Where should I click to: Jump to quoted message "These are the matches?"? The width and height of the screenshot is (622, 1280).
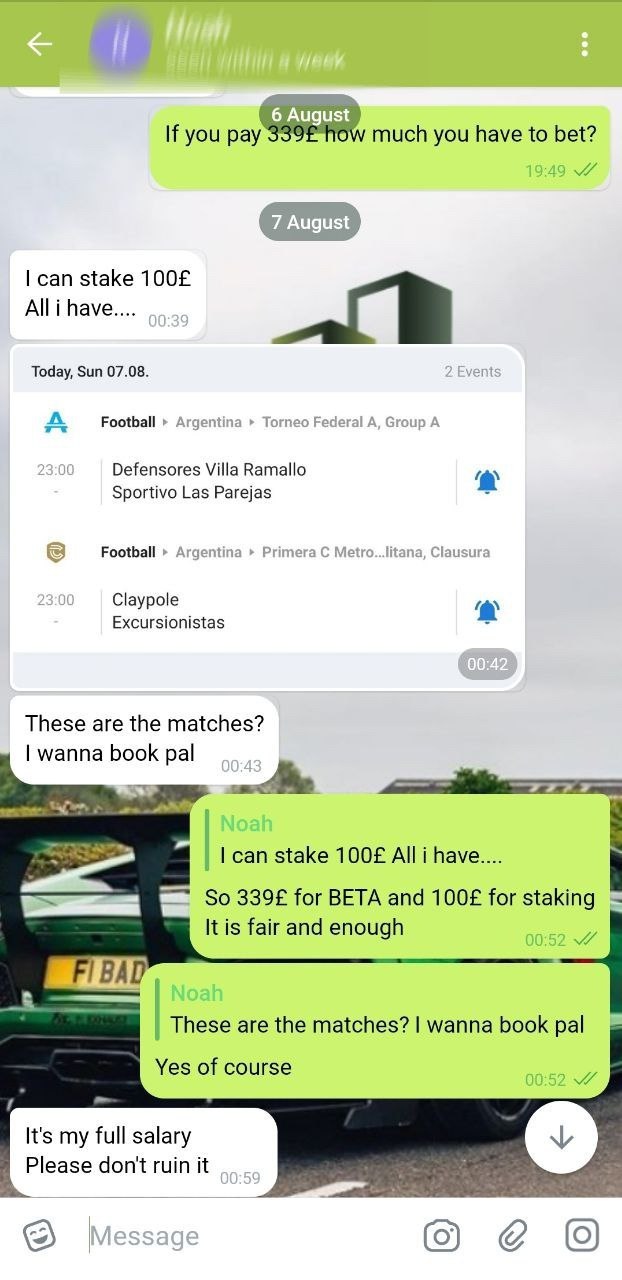tap(376, 1009)
